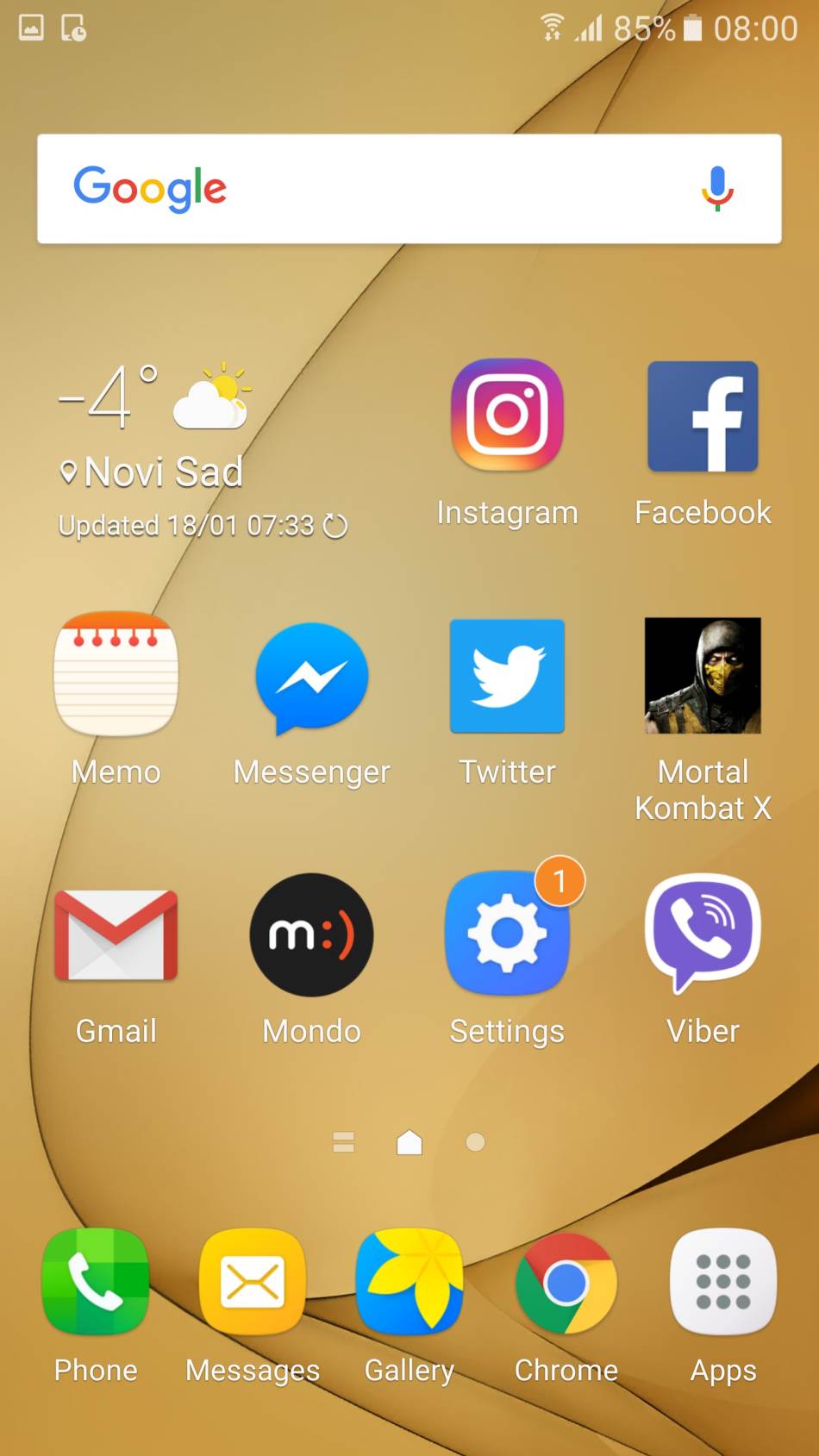Launch Viber
The height and width of the screenshot is (1456, 819).
(x=703, y=934)
